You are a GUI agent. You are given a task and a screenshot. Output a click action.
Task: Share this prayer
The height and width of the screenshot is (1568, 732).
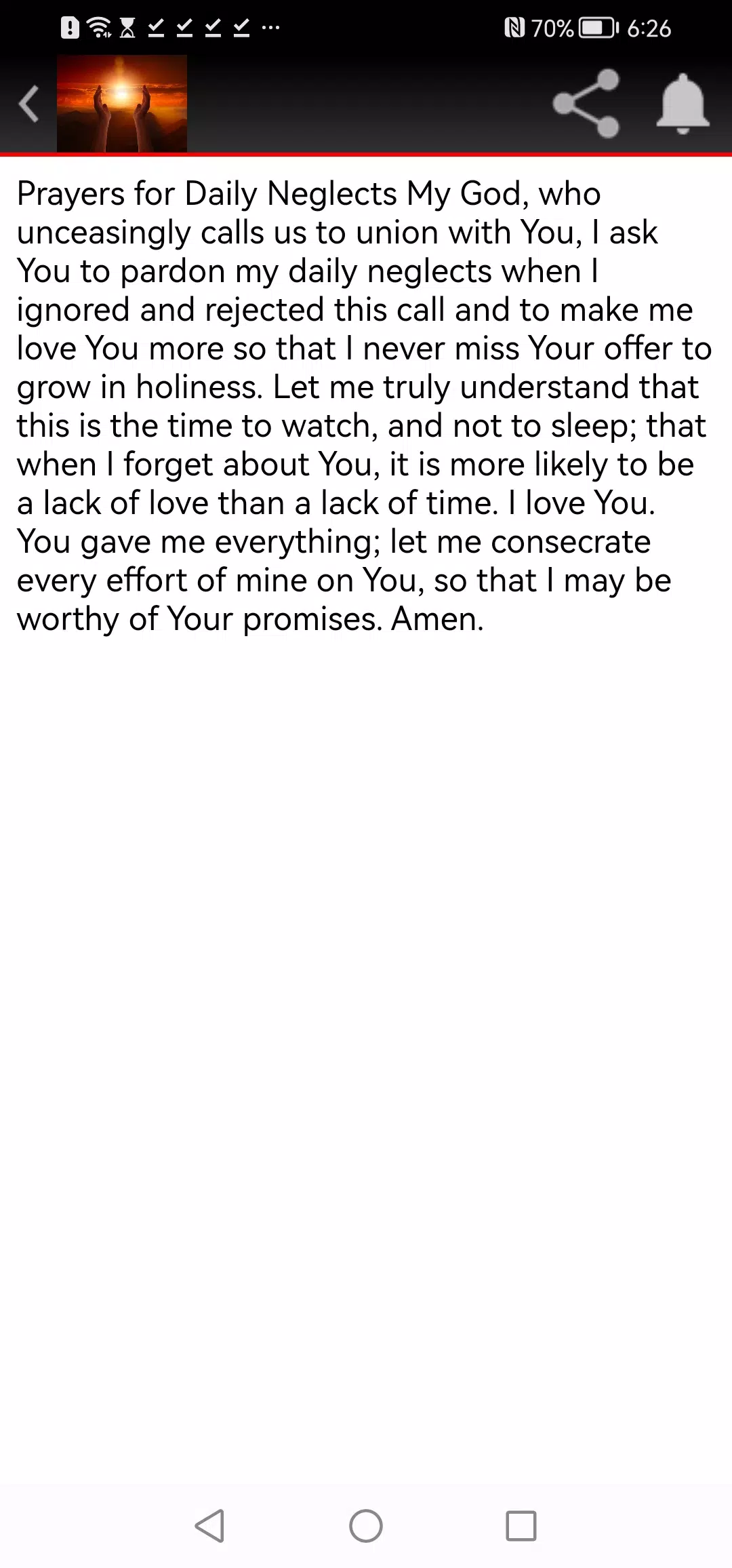tap(586, 104)
